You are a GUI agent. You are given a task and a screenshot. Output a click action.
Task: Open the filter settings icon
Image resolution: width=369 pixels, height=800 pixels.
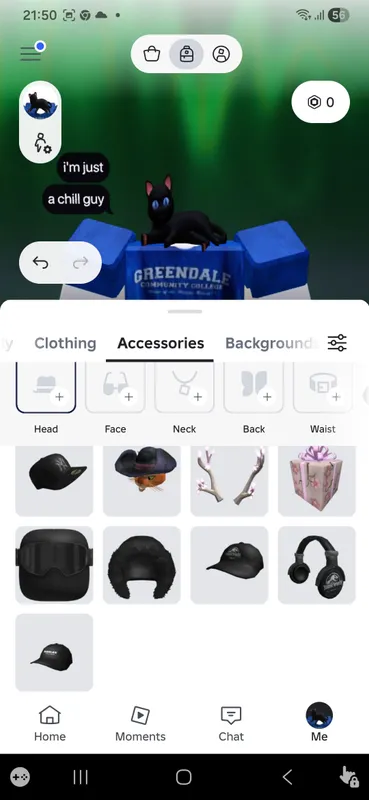[x=337, y=342]
